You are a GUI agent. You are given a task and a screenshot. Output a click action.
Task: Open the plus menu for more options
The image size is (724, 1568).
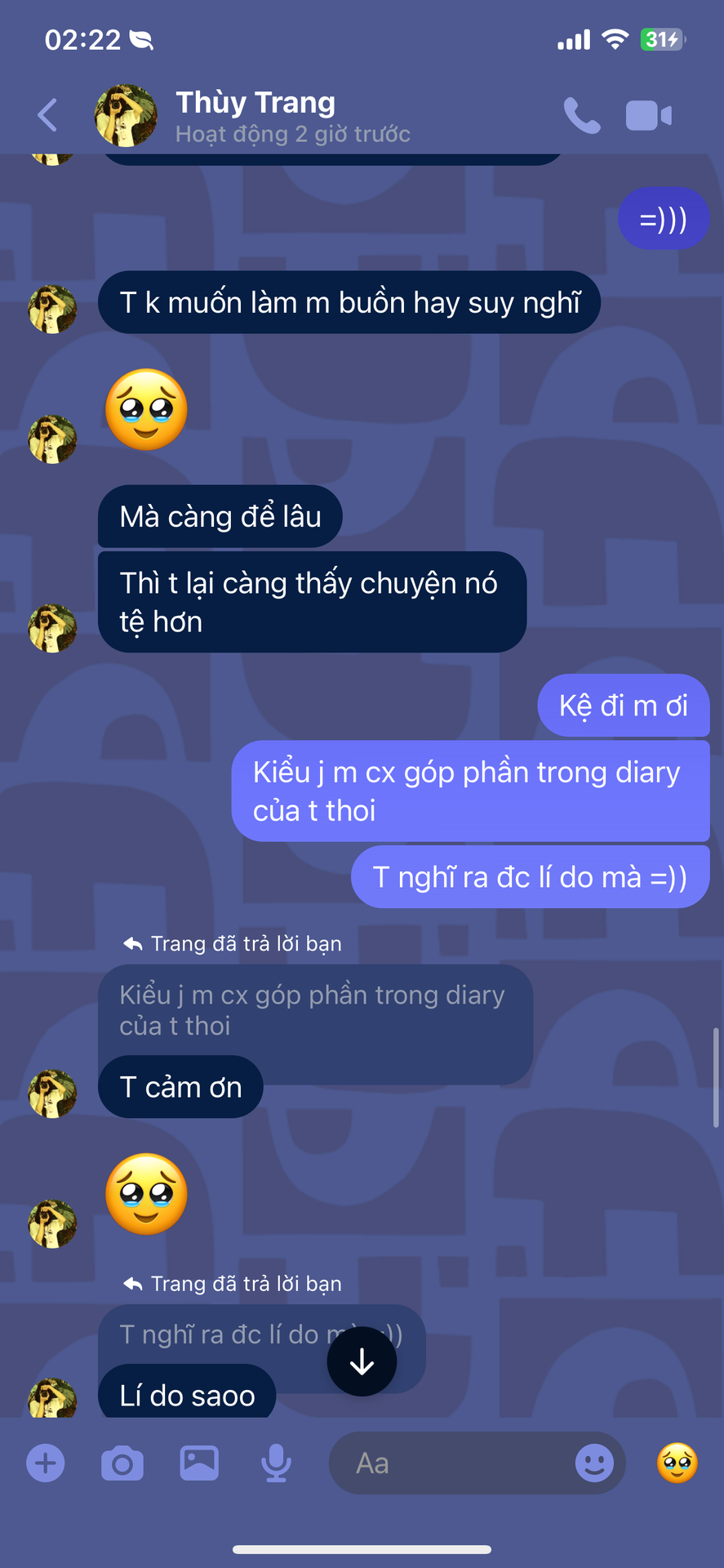pos(46,1463)
